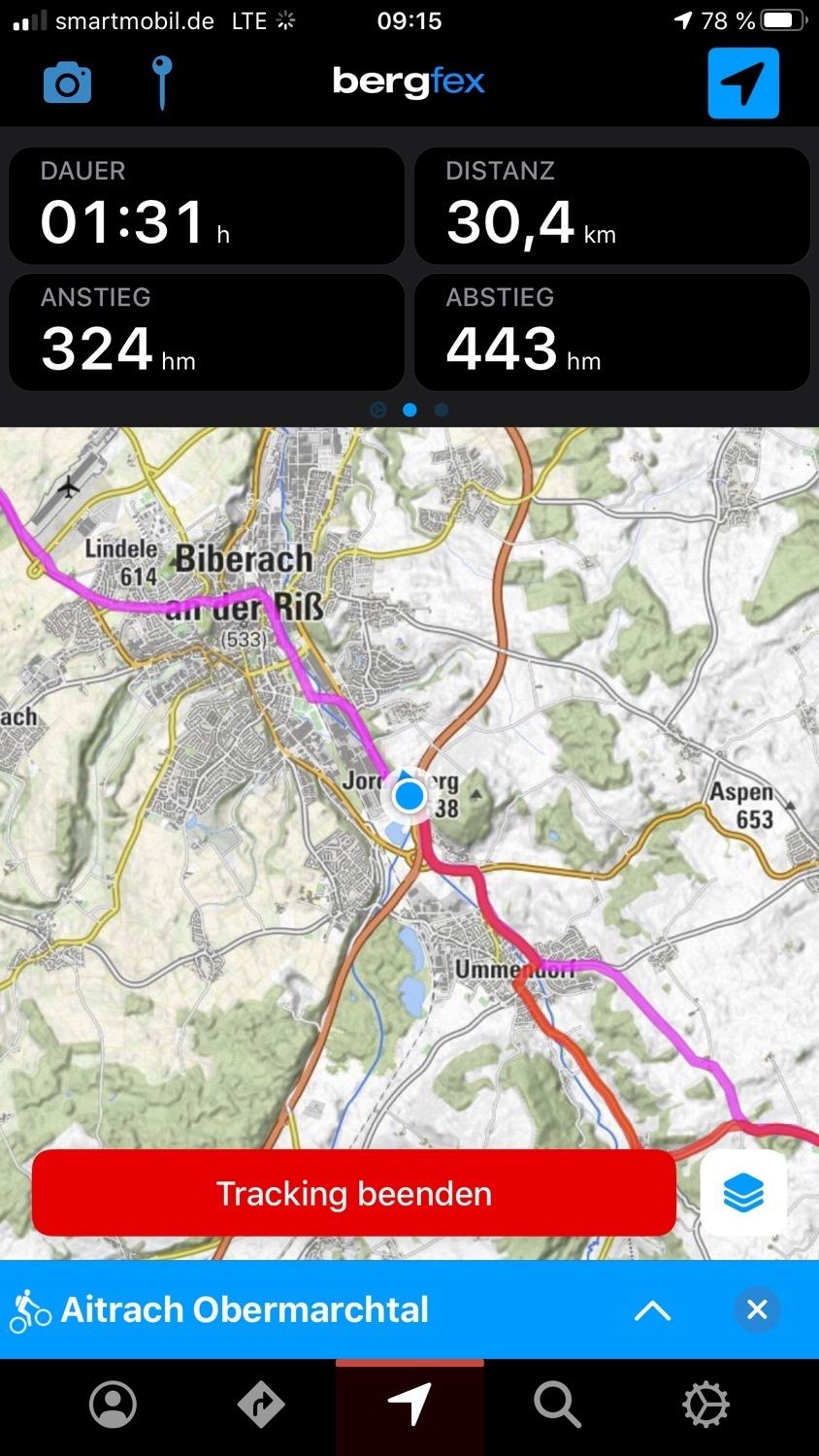Tap the Tracking beenden button
This screenshot has height=1456, width=819.
point(353,1193)
